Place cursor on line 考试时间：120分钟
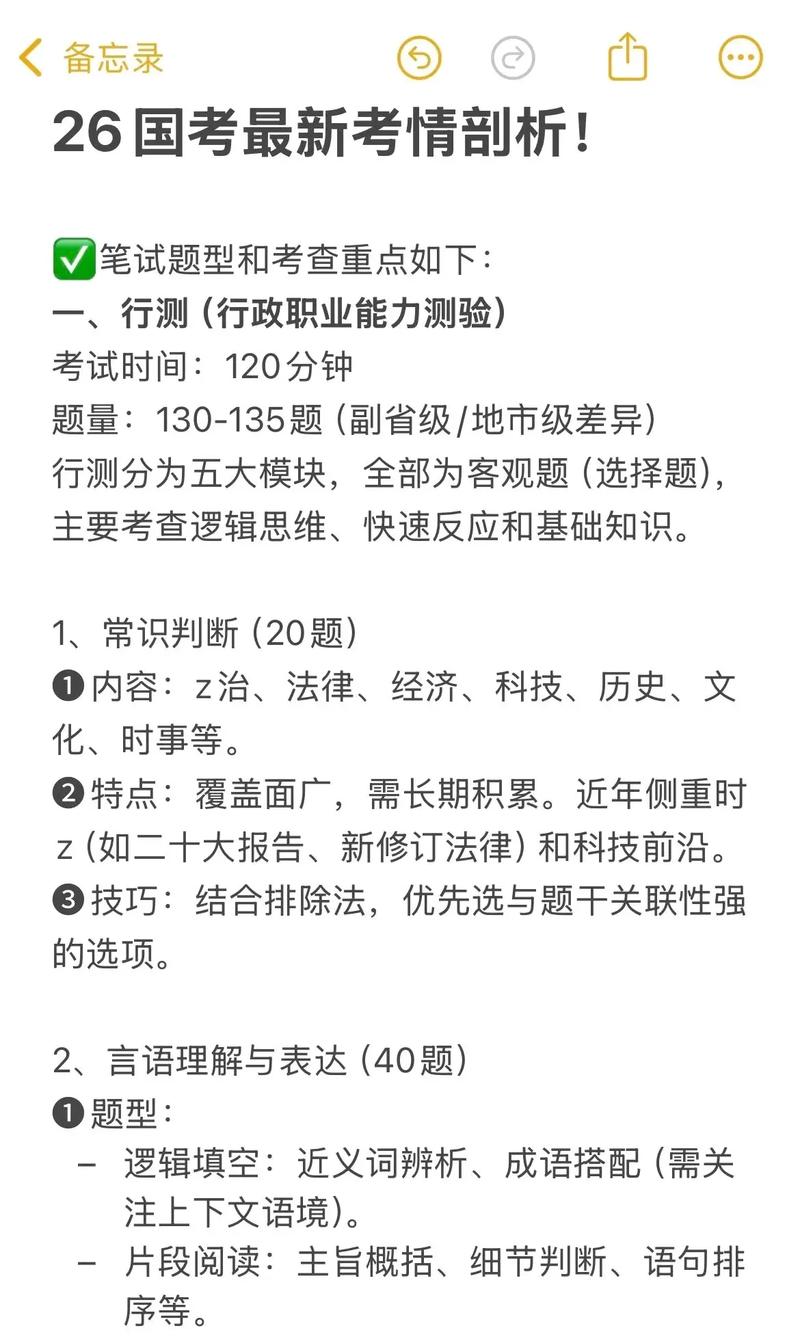The width and height of the screenshot is (800, 1339). coord(200,369)
